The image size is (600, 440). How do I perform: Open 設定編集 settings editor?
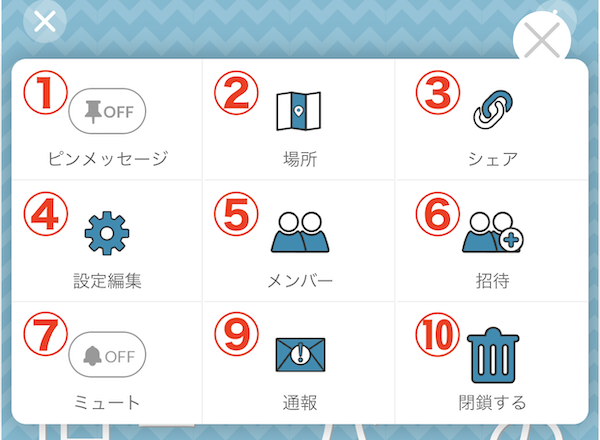107,232
